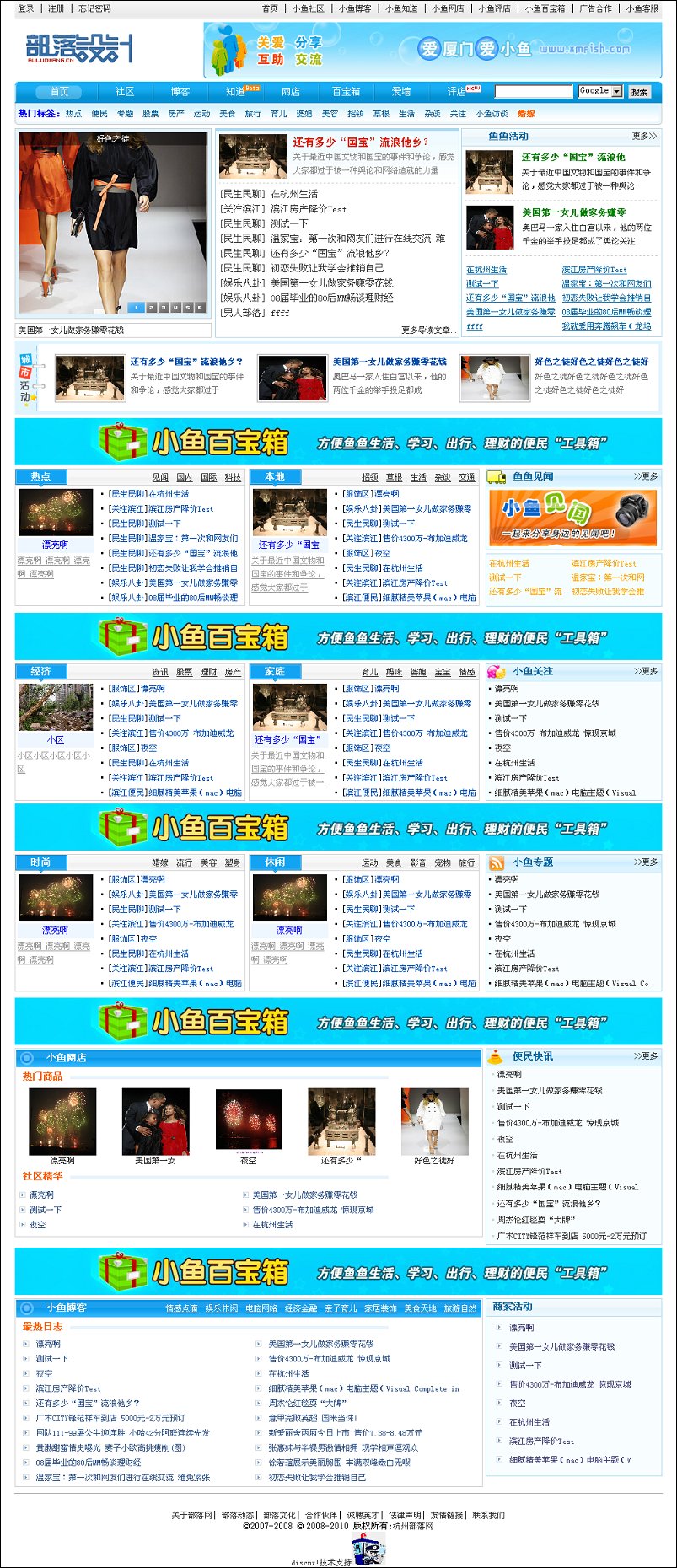Jump to slide 3 of the photo carousel
The height and width of the screenshot is (1568, 677).
coord(163,308)
